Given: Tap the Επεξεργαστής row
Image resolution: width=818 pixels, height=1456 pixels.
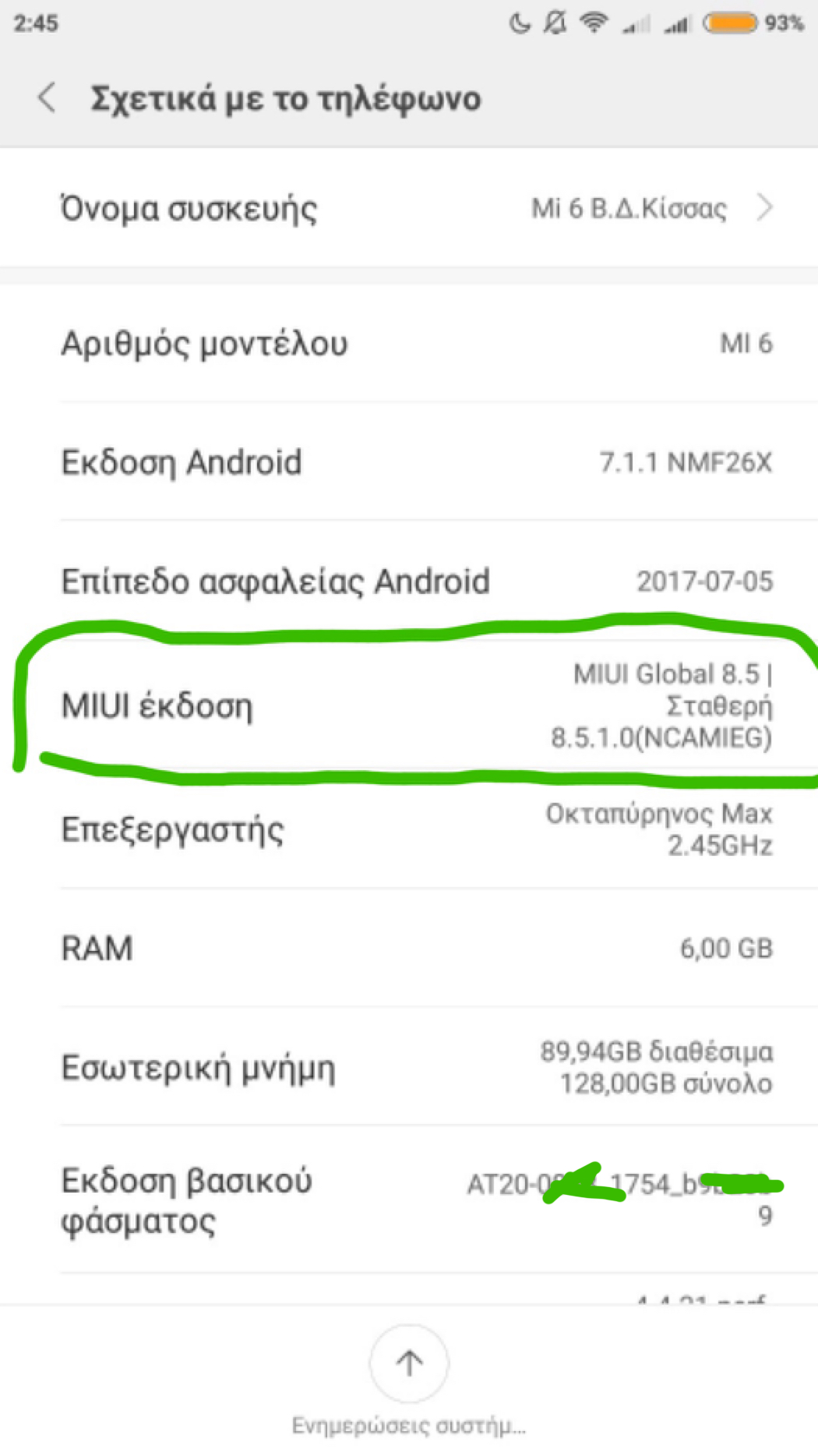Looking at the screenshot, I should (x=409, y=829).
